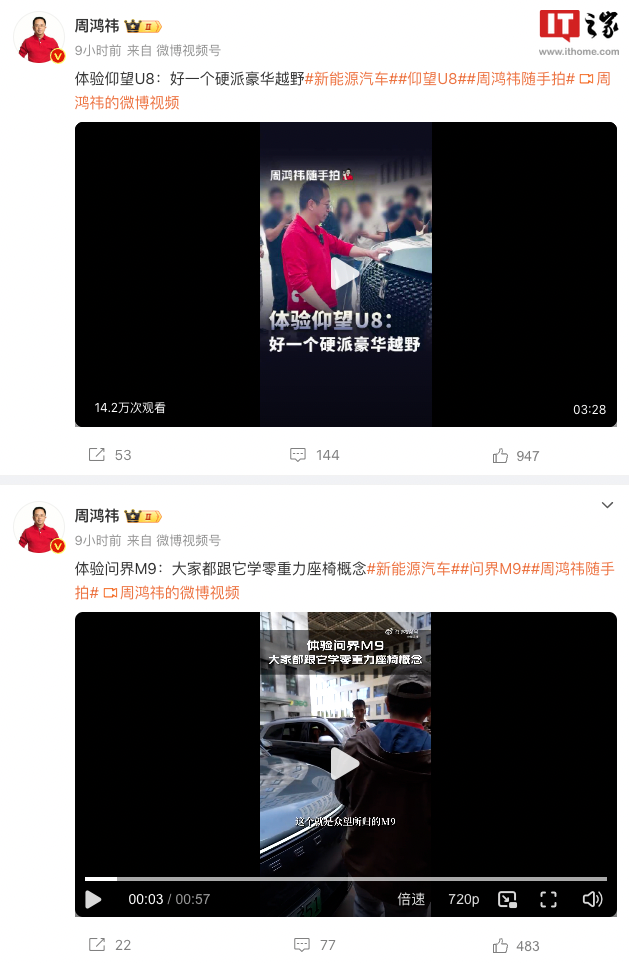
Task: Play the 仰望U8 video
Action: (x=345, y=274)
